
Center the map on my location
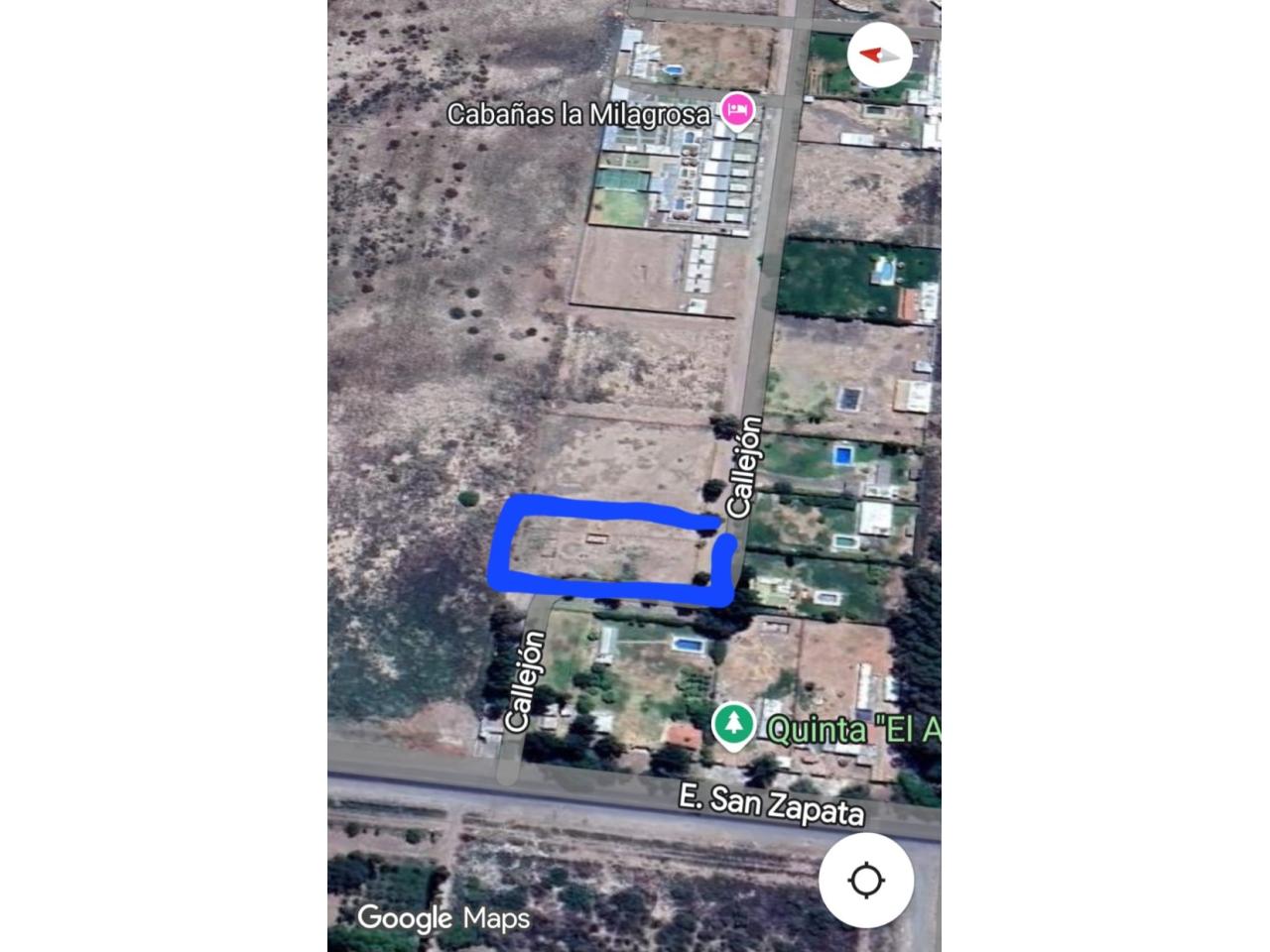[x=866, y=881]
